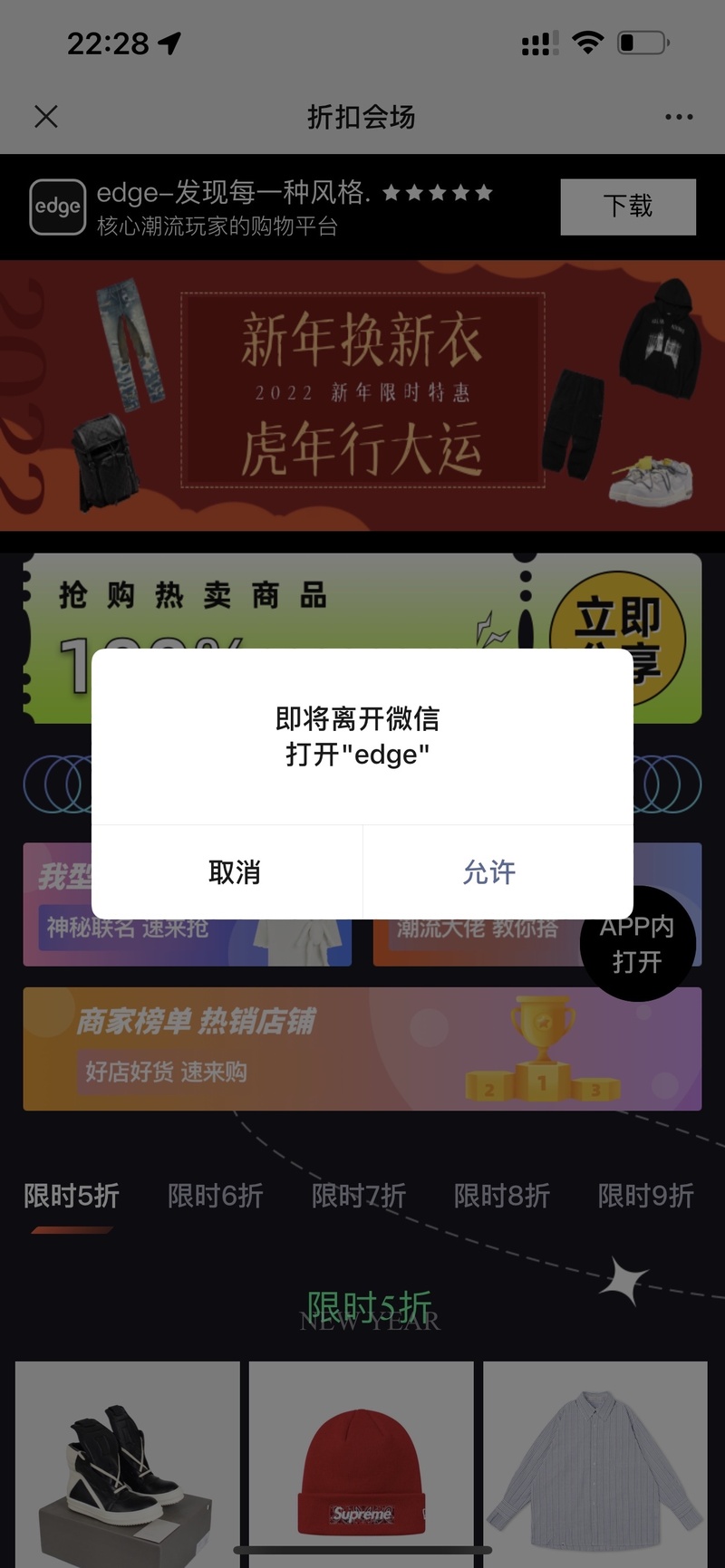This screenshot has height=1568, width=725.
Task: Cancel opening the edge app
Action: pos(235,872)
